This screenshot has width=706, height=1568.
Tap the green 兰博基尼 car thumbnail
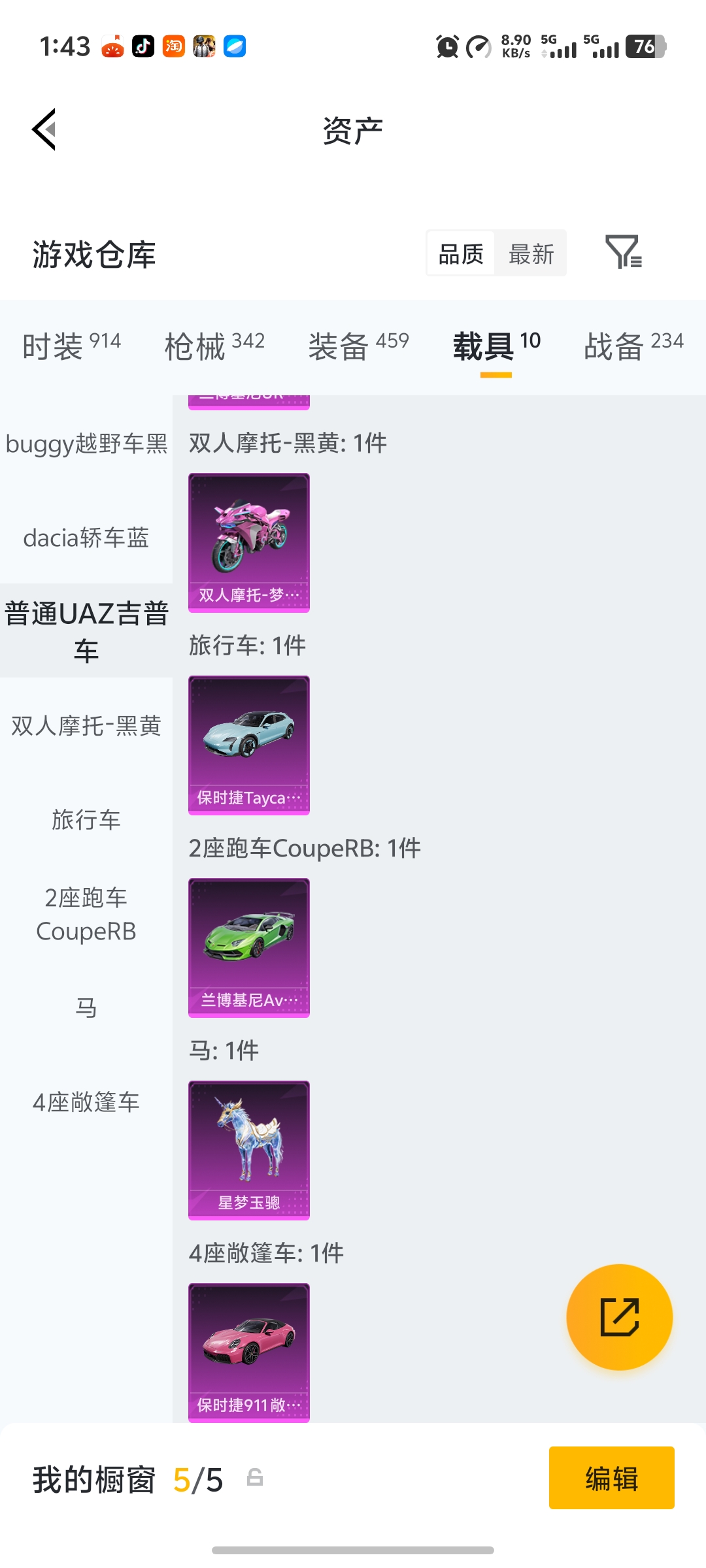tap(248, 947)
